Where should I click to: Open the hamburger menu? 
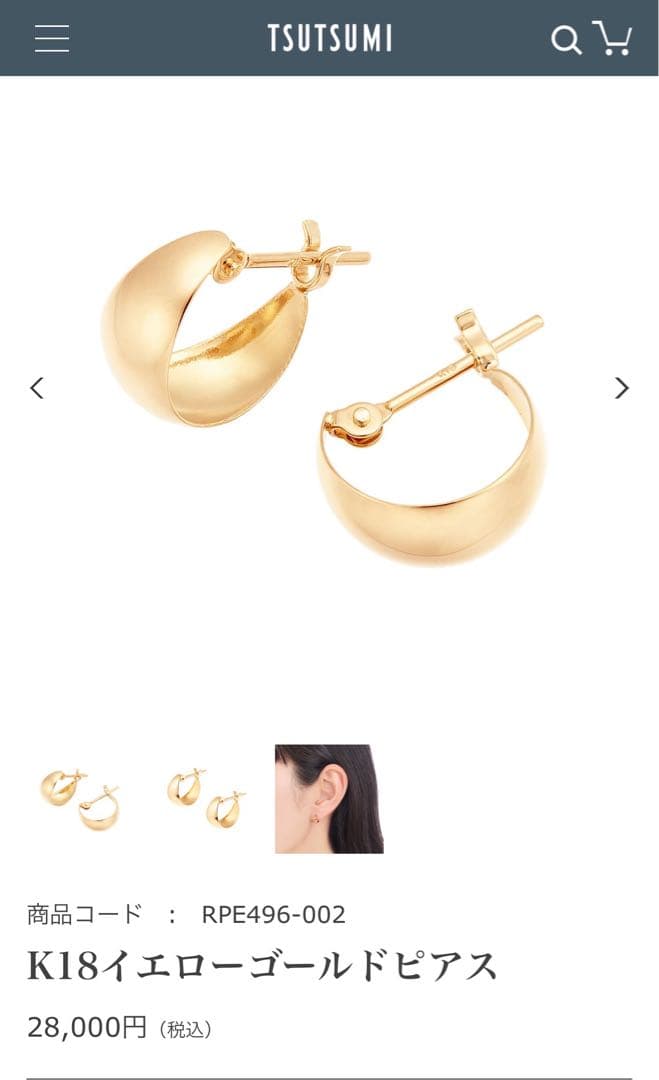52,38
